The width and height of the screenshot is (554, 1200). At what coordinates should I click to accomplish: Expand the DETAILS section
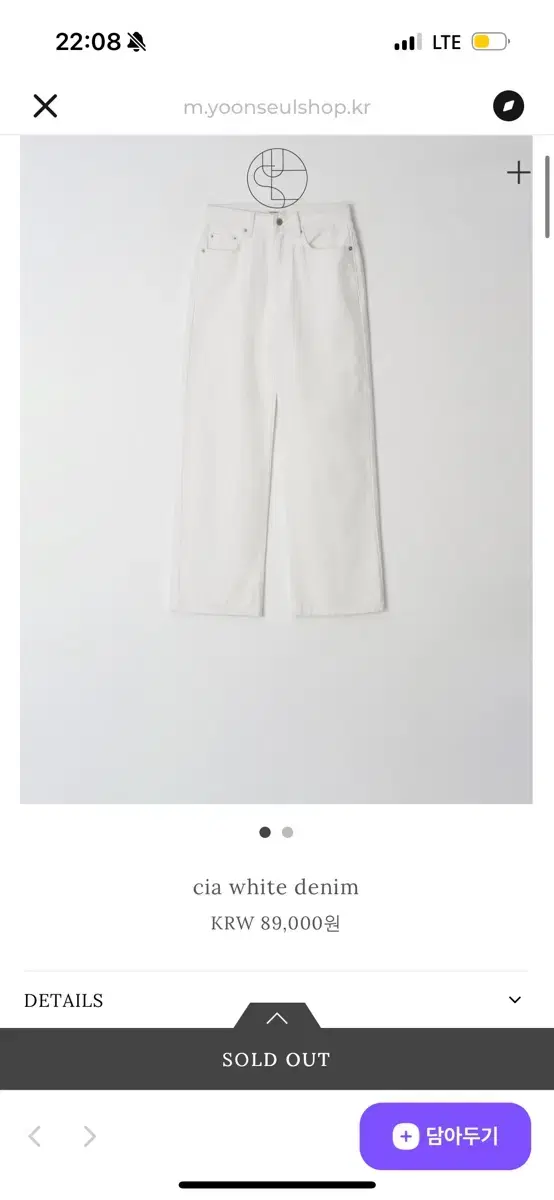click(274, 1000)
